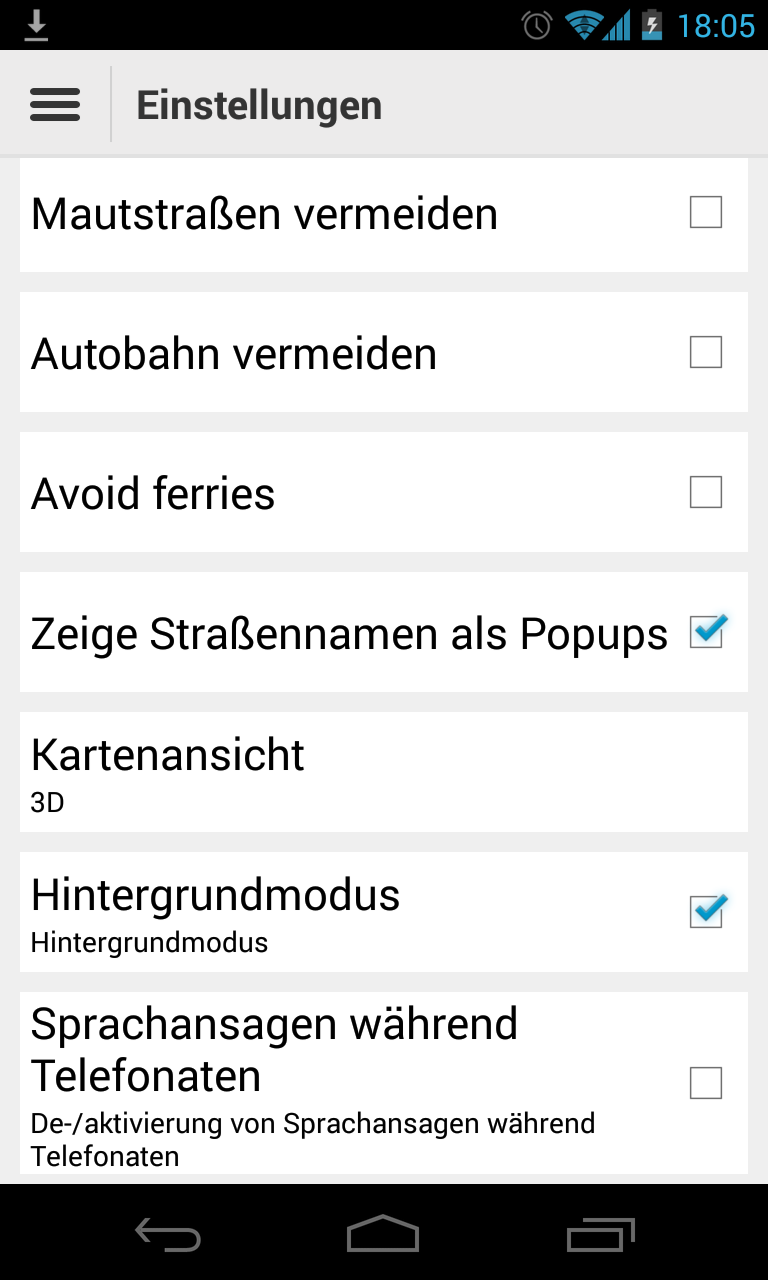
Task: Go to the home screen
Action: pyautogui.click(x=383, y=1235)
